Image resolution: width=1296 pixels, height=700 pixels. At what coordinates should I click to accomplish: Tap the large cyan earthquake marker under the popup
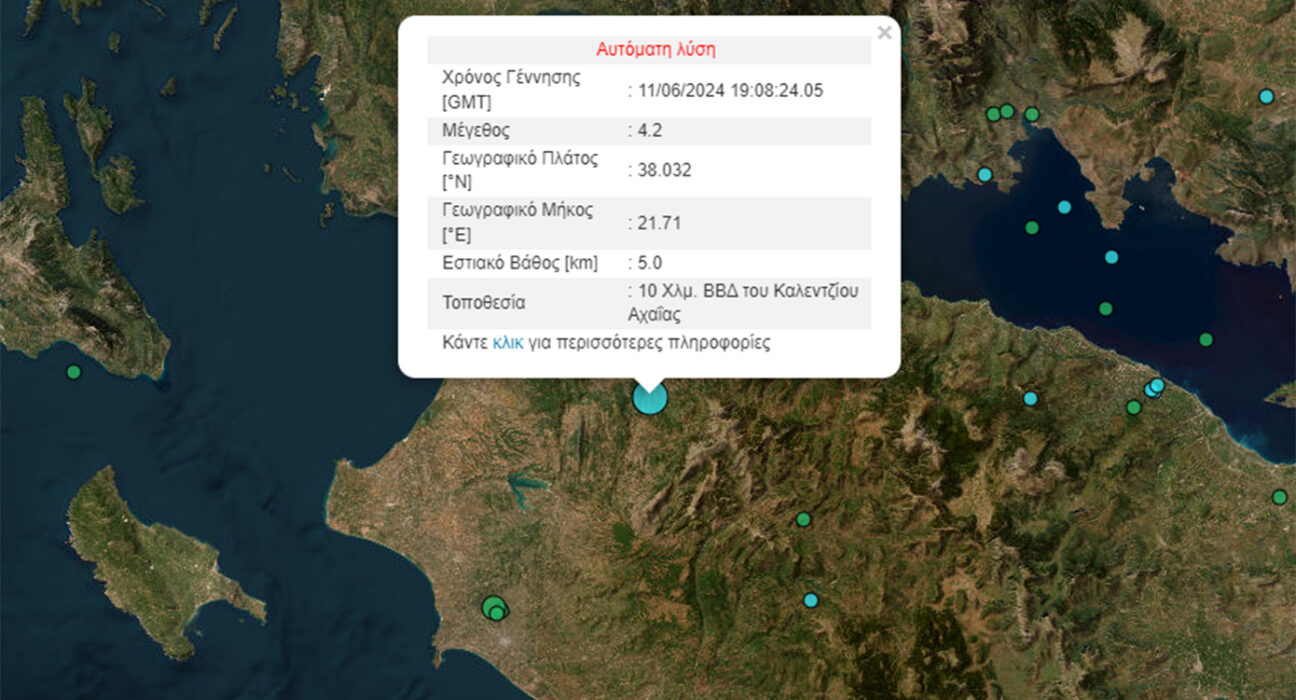[650, 398]
